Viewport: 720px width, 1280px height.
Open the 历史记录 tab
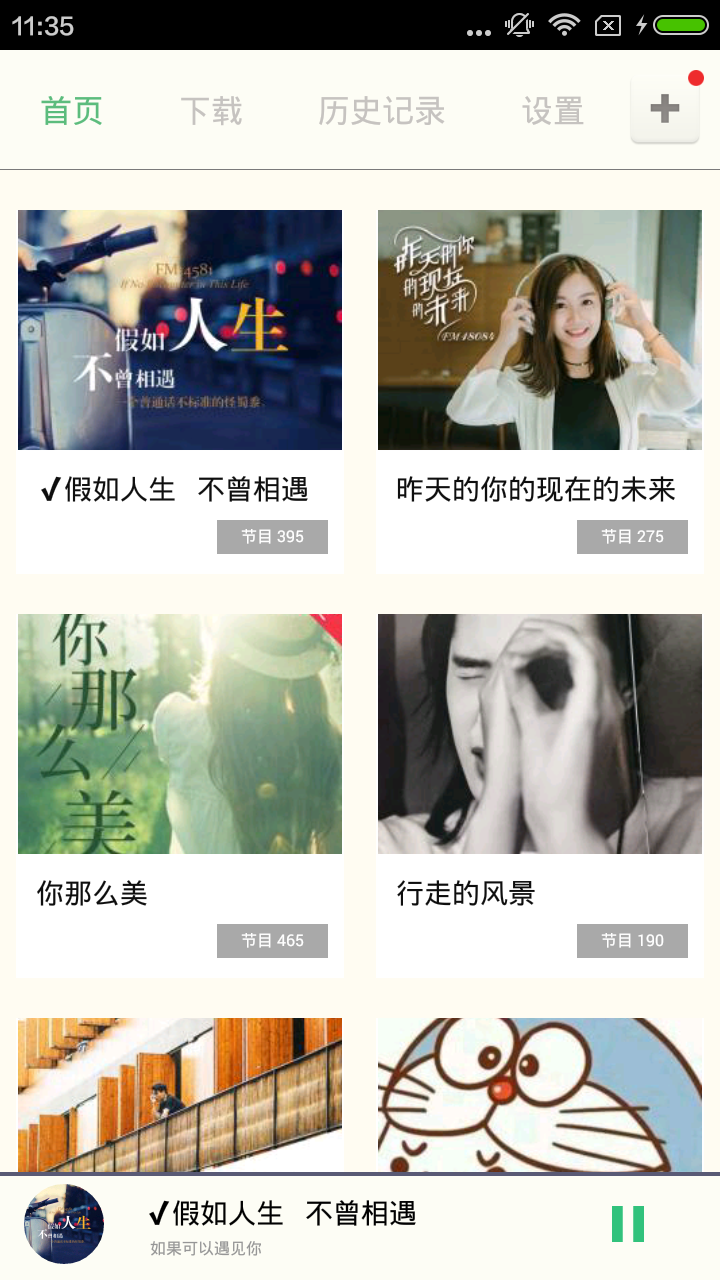[x=381, y=111]
